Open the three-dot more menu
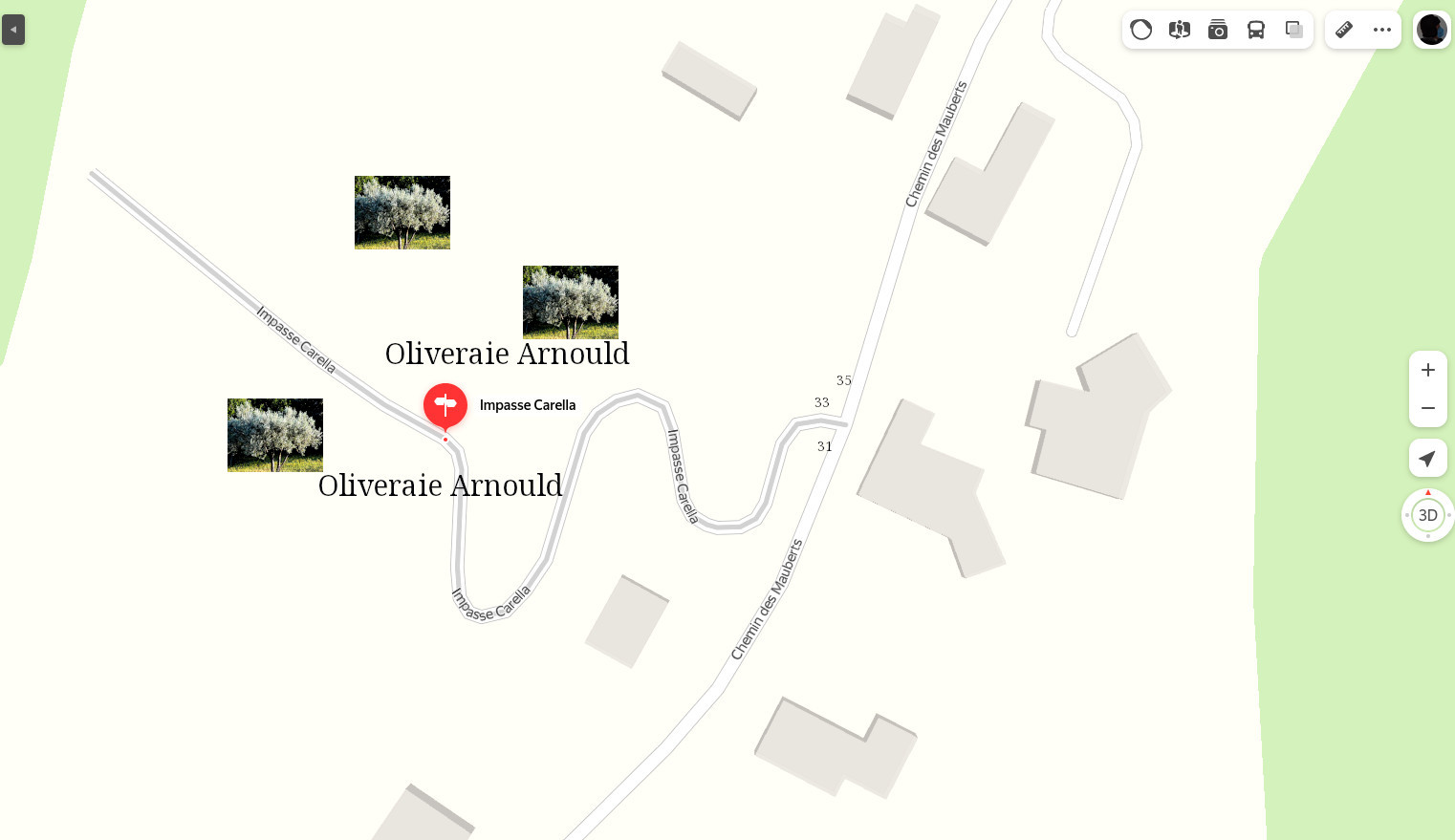Screen dimensions: 1455x840 (x=1381, y=30)
